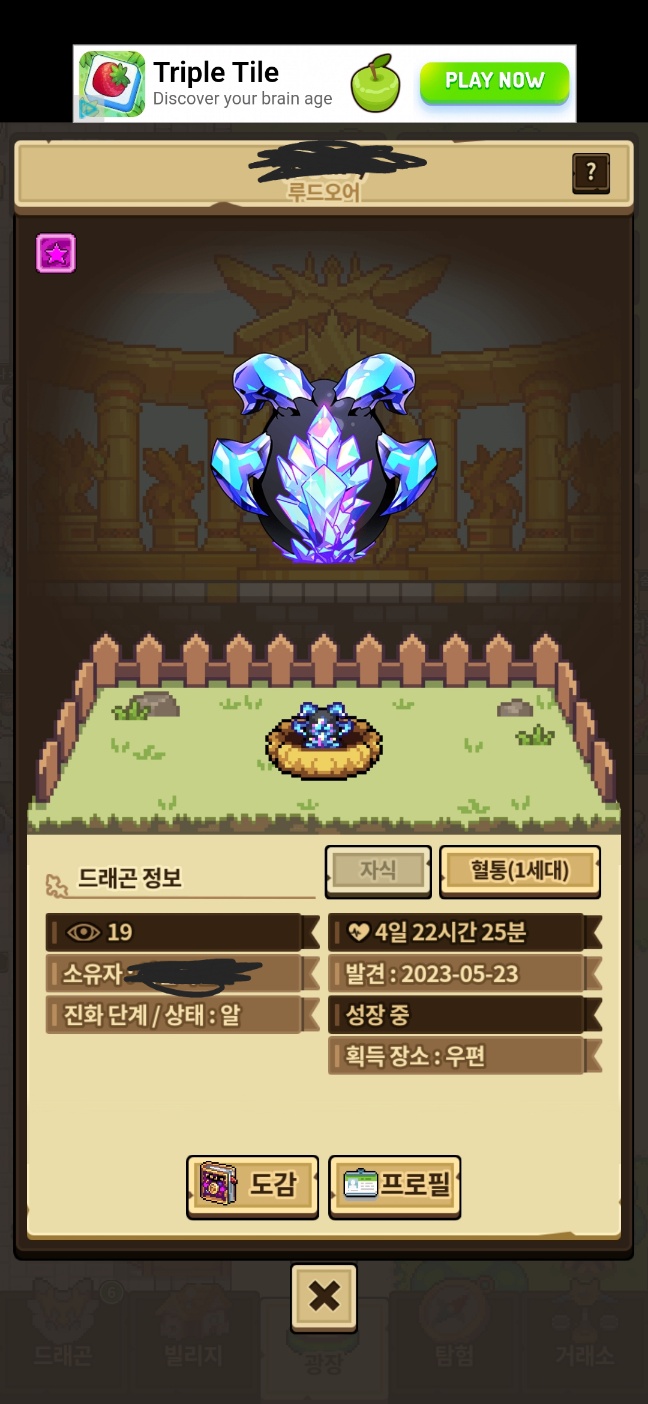
Task: Tap the pink star badge icon
Action: click(x=56, y=253)
